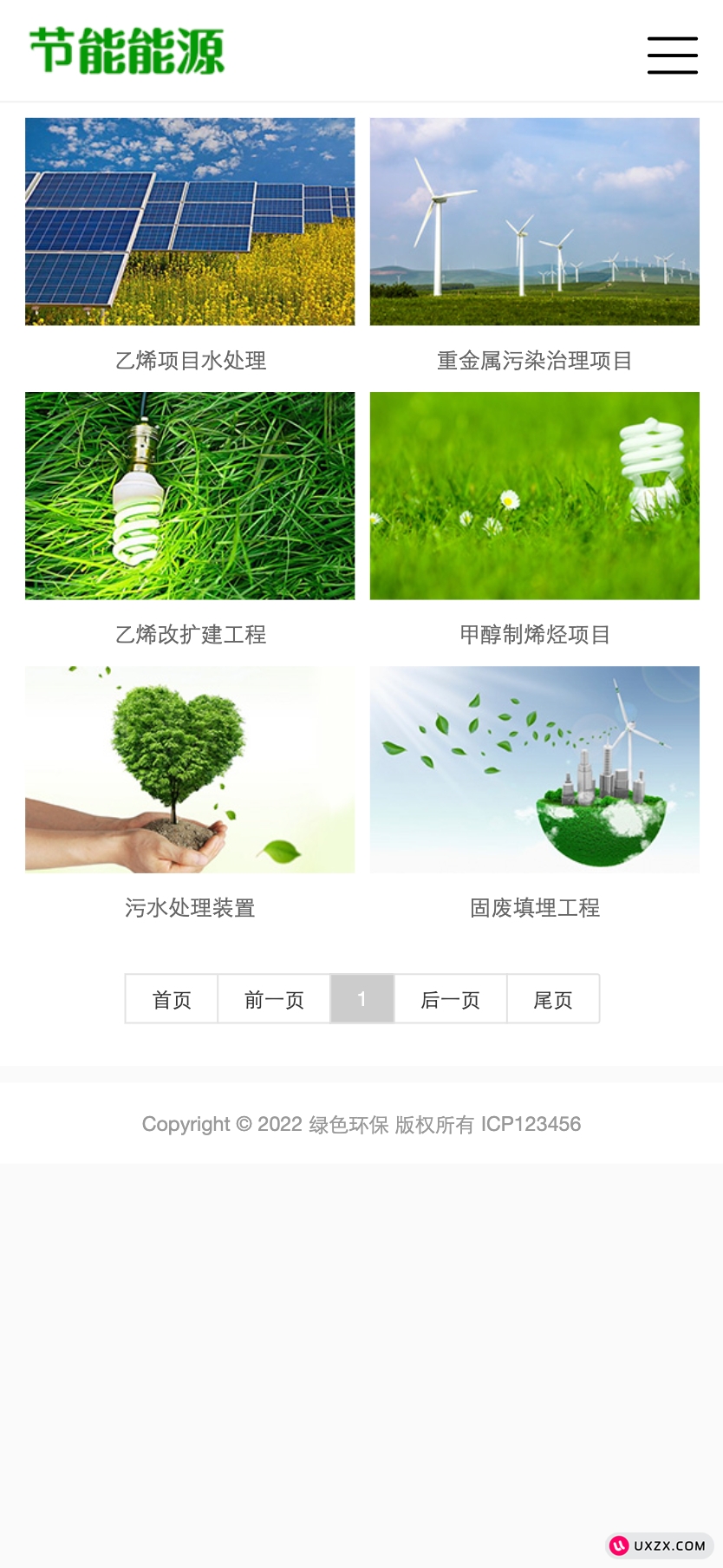Open the 甲醇制烯烃项目 project tile
This screenshot has height=1568, width=723.
[534, 496]
